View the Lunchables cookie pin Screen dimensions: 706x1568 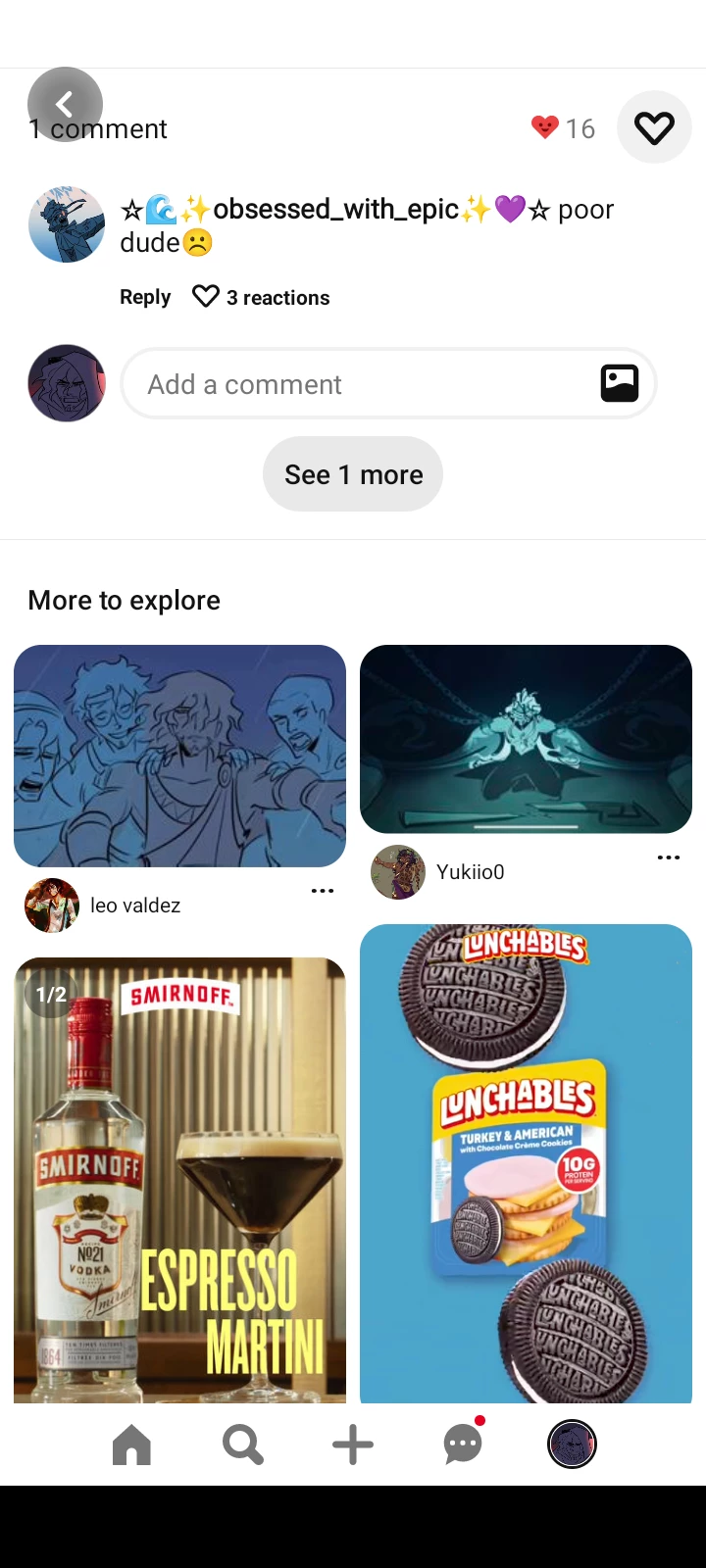[x=526, y=1162]
